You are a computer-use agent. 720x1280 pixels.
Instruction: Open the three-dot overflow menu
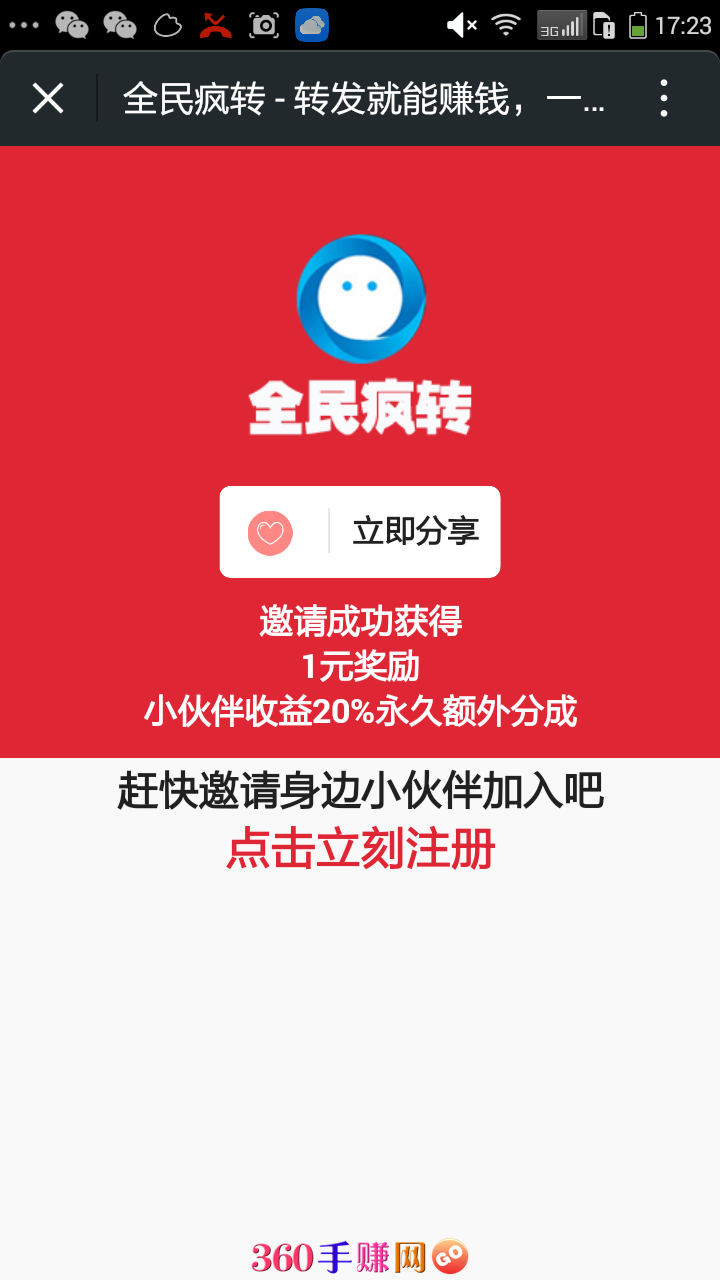(663, 98)
